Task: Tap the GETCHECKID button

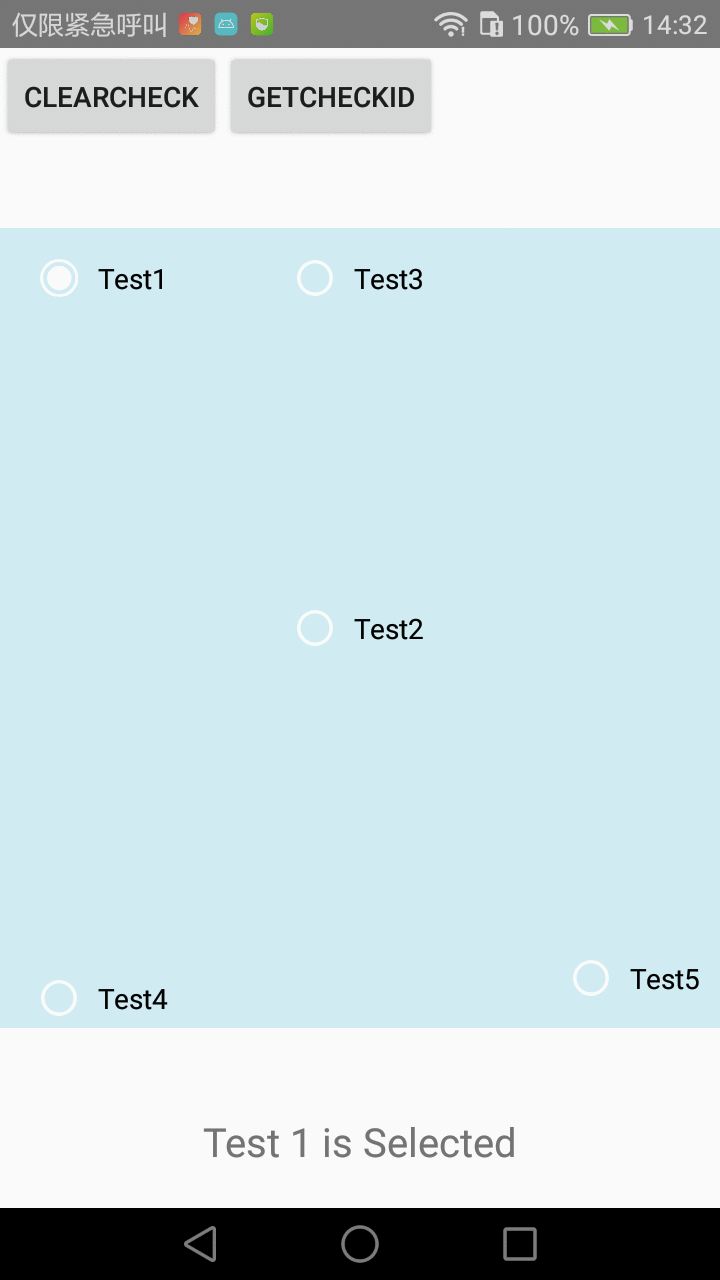Action: [x=331, y=97]
